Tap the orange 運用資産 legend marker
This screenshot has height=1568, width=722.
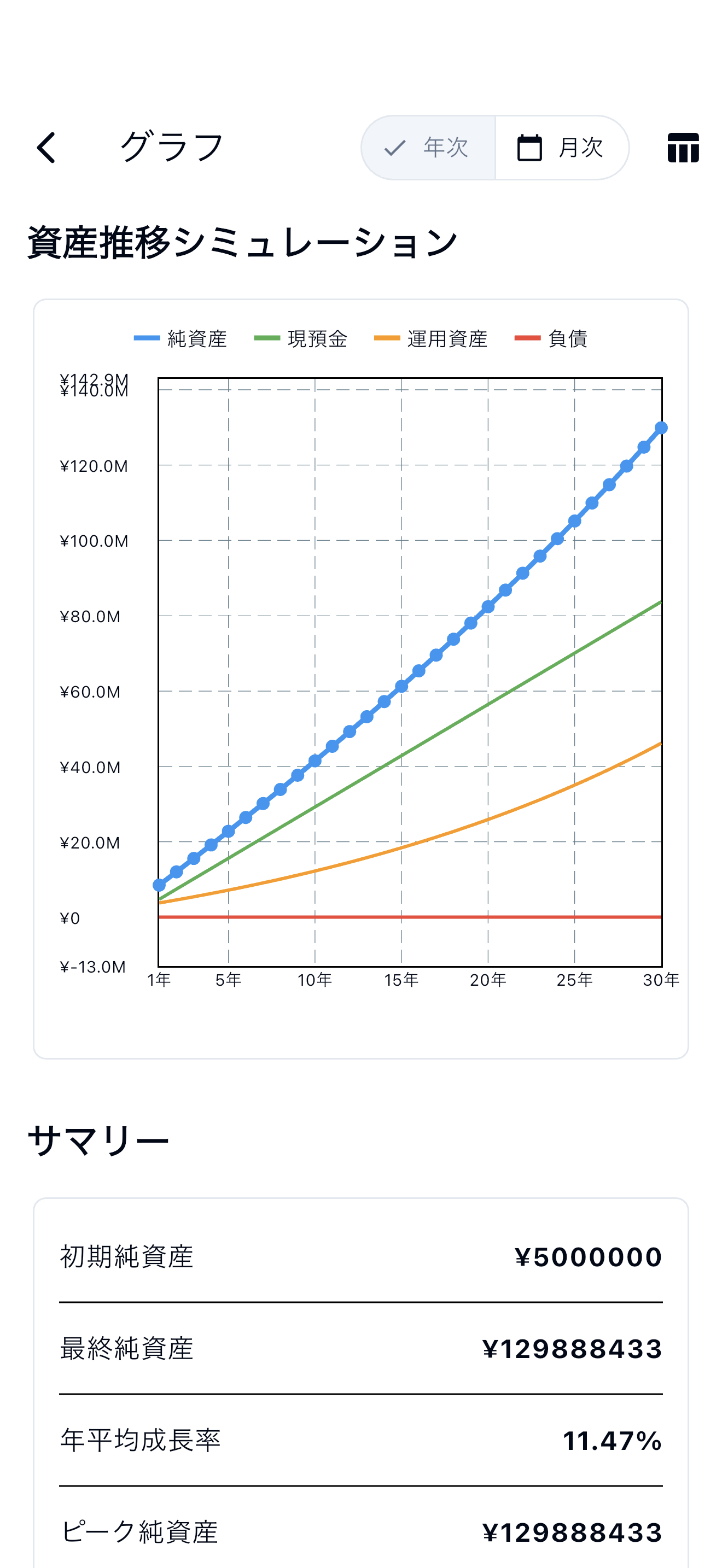(x=386, y=339)
